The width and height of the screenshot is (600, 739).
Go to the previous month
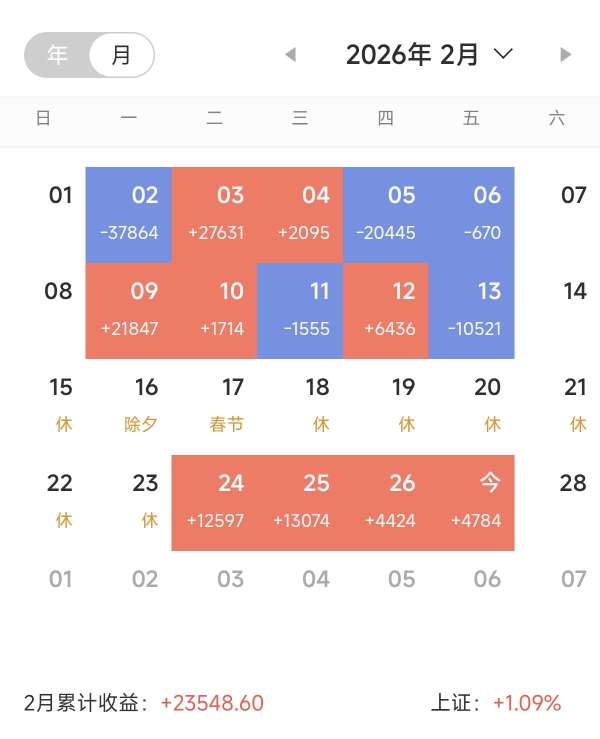pyautogui.click(x=291, y=55)
